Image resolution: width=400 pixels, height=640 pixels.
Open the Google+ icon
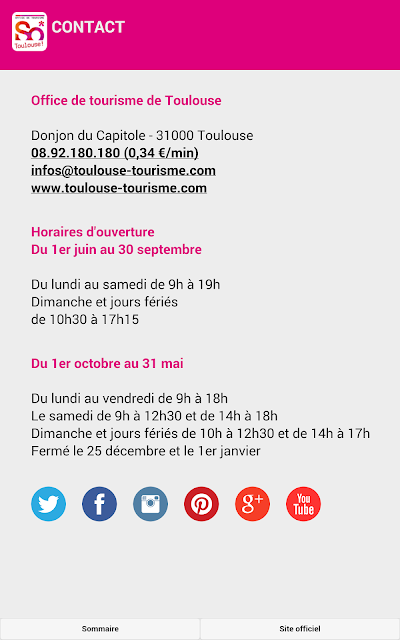click(253, 504)
